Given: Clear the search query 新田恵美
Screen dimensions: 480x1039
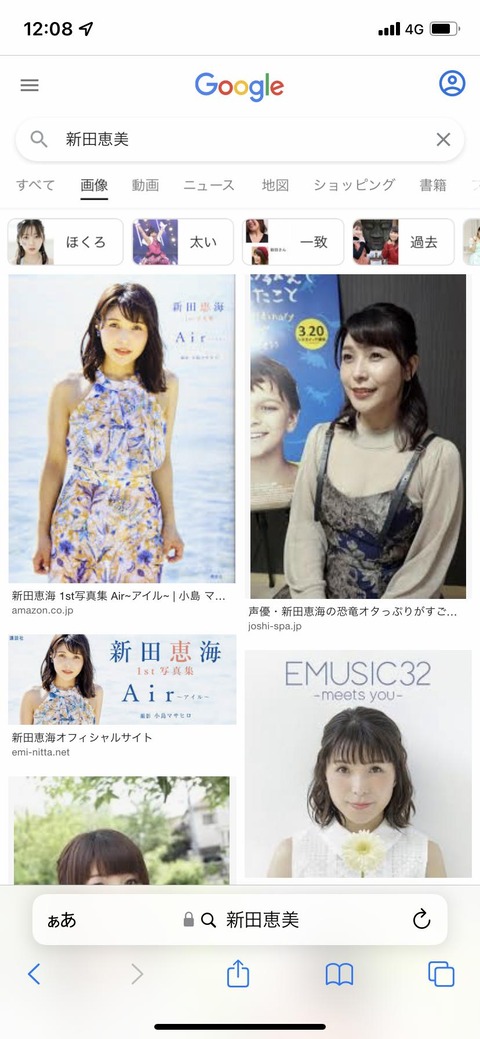Looking at the screenshot, I should [443, 139].
